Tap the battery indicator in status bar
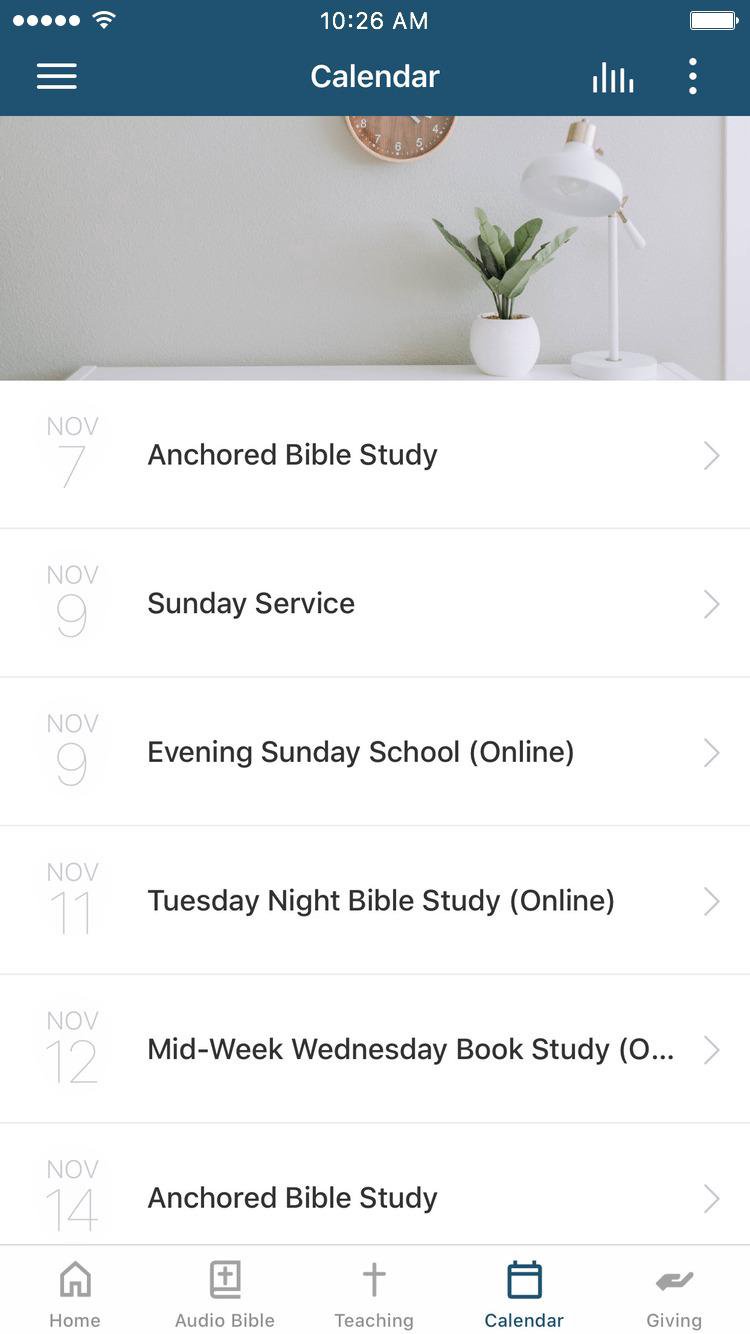The width and height of the screenshot is (750, 1334). pos(711,18)
